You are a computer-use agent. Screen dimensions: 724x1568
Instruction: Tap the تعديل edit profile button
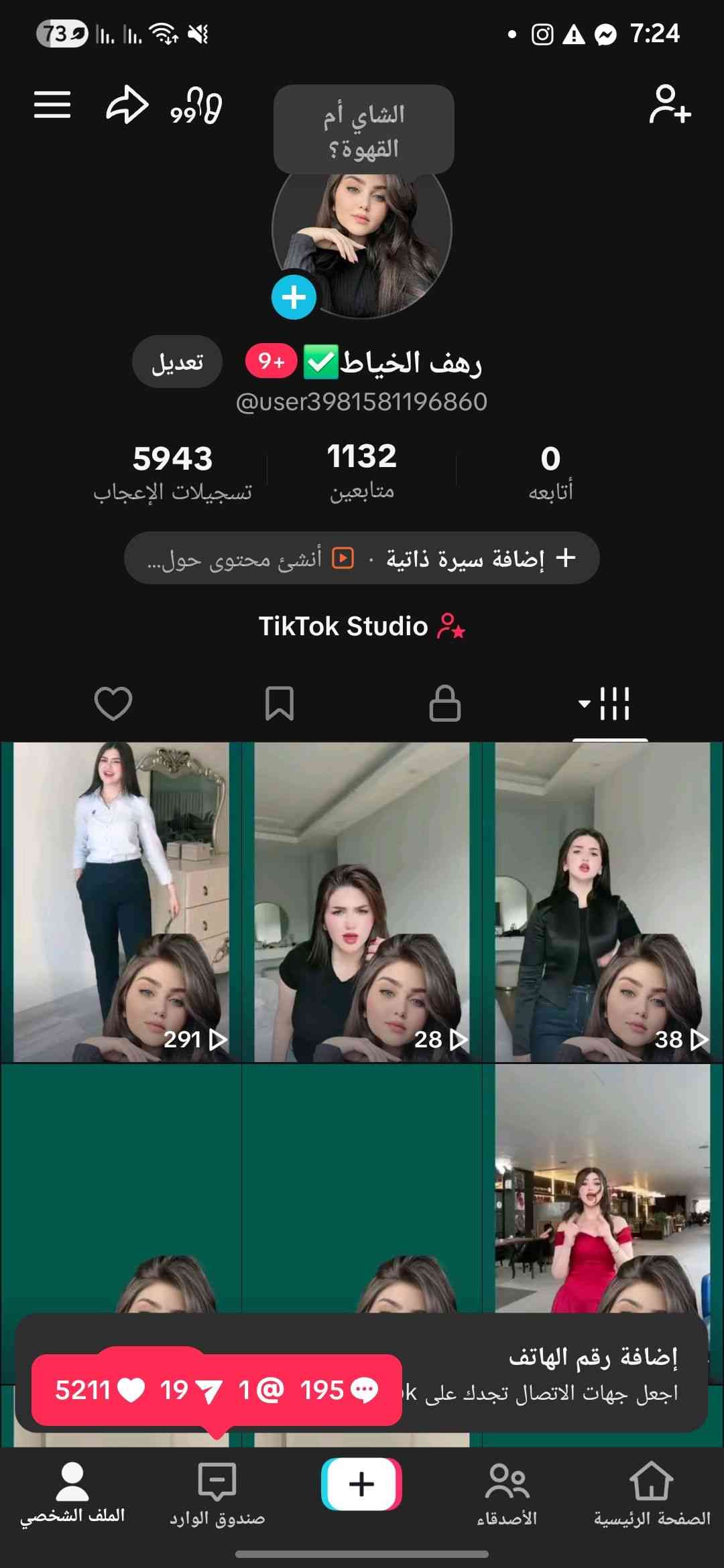click(x=177, y=362)
